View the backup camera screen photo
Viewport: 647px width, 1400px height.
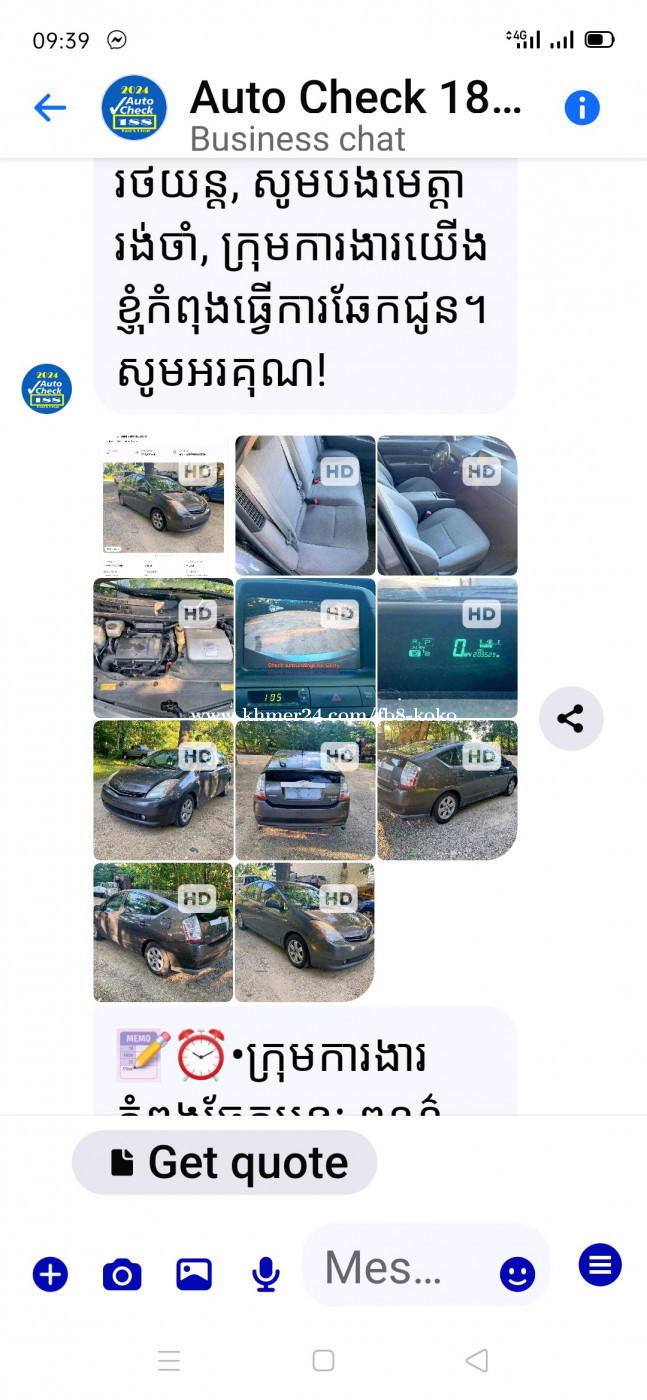tap(305, 648)
